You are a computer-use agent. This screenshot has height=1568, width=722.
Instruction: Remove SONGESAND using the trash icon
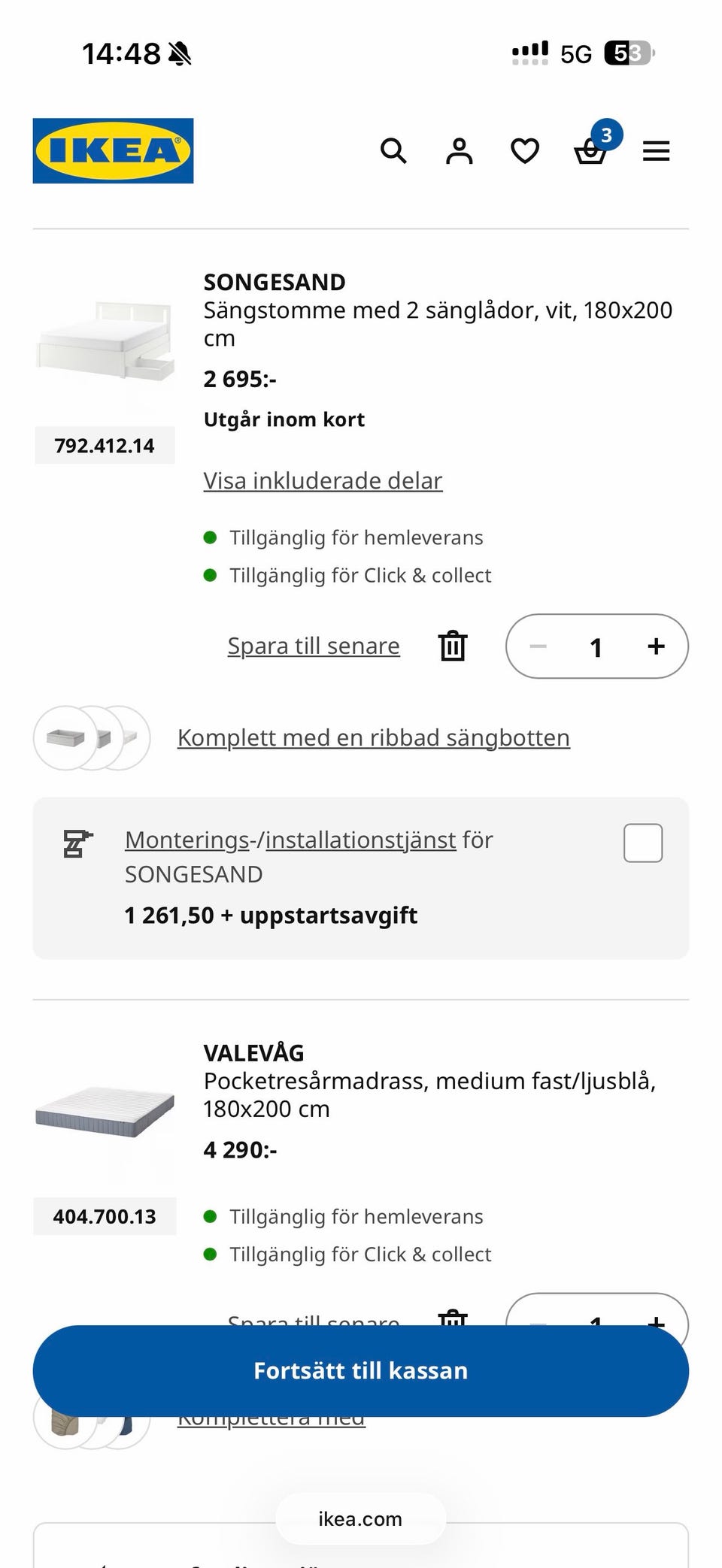coord(451,645)
